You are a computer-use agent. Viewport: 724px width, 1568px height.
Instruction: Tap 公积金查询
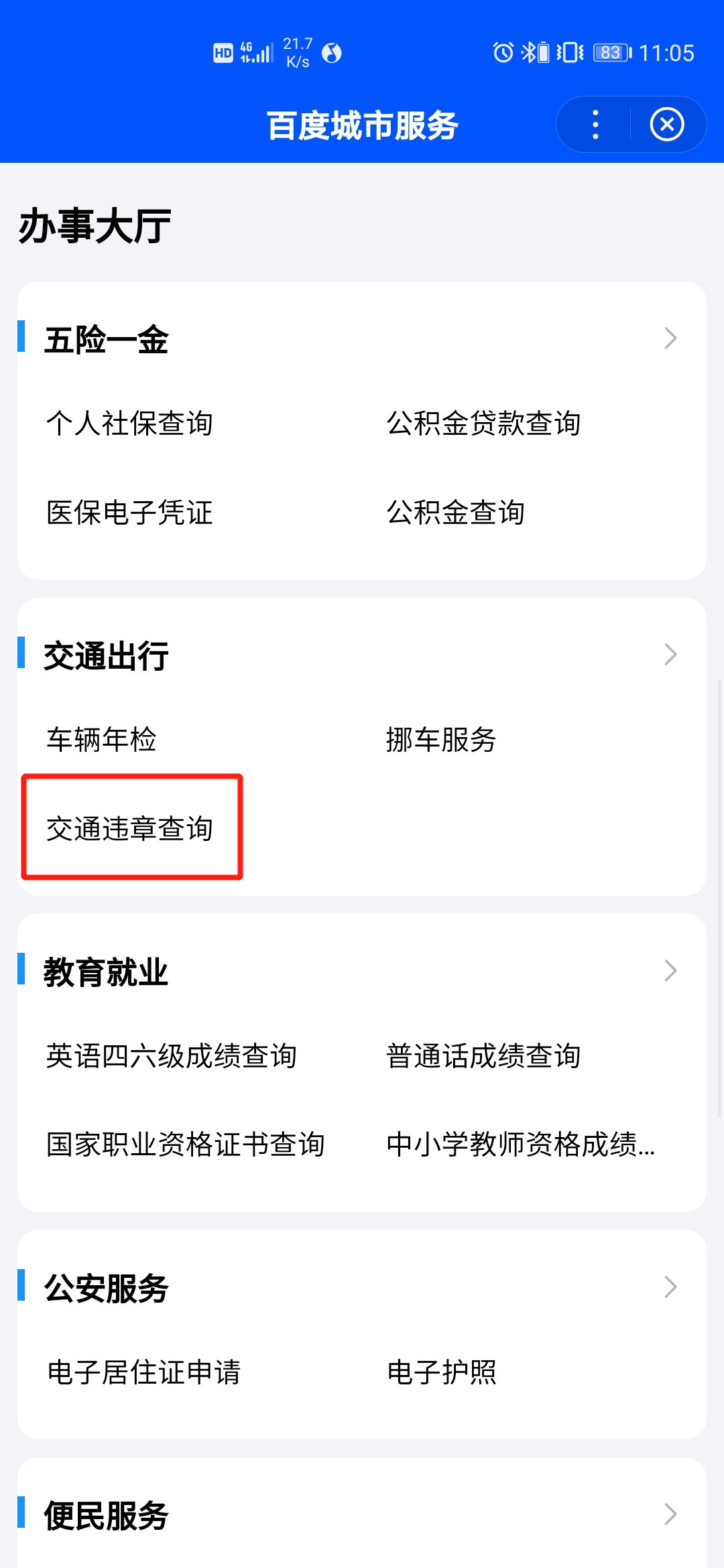[455, 513]
